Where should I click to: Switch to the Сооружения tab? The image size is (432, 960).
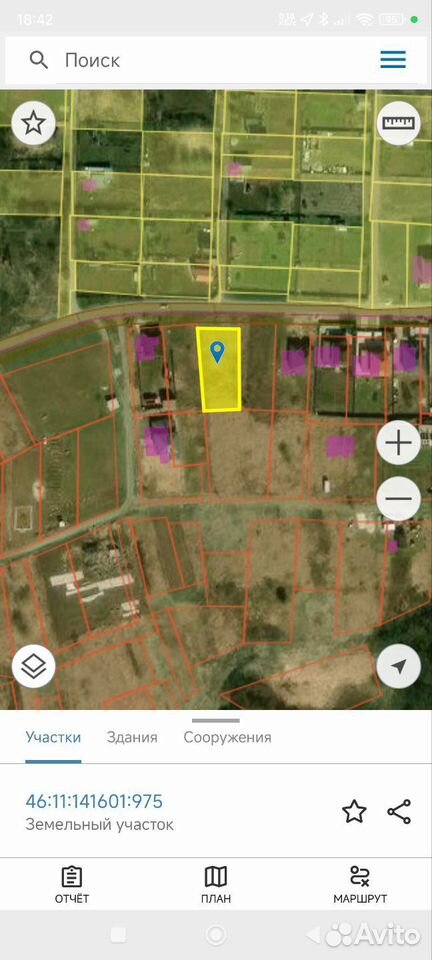click(227, 737)
